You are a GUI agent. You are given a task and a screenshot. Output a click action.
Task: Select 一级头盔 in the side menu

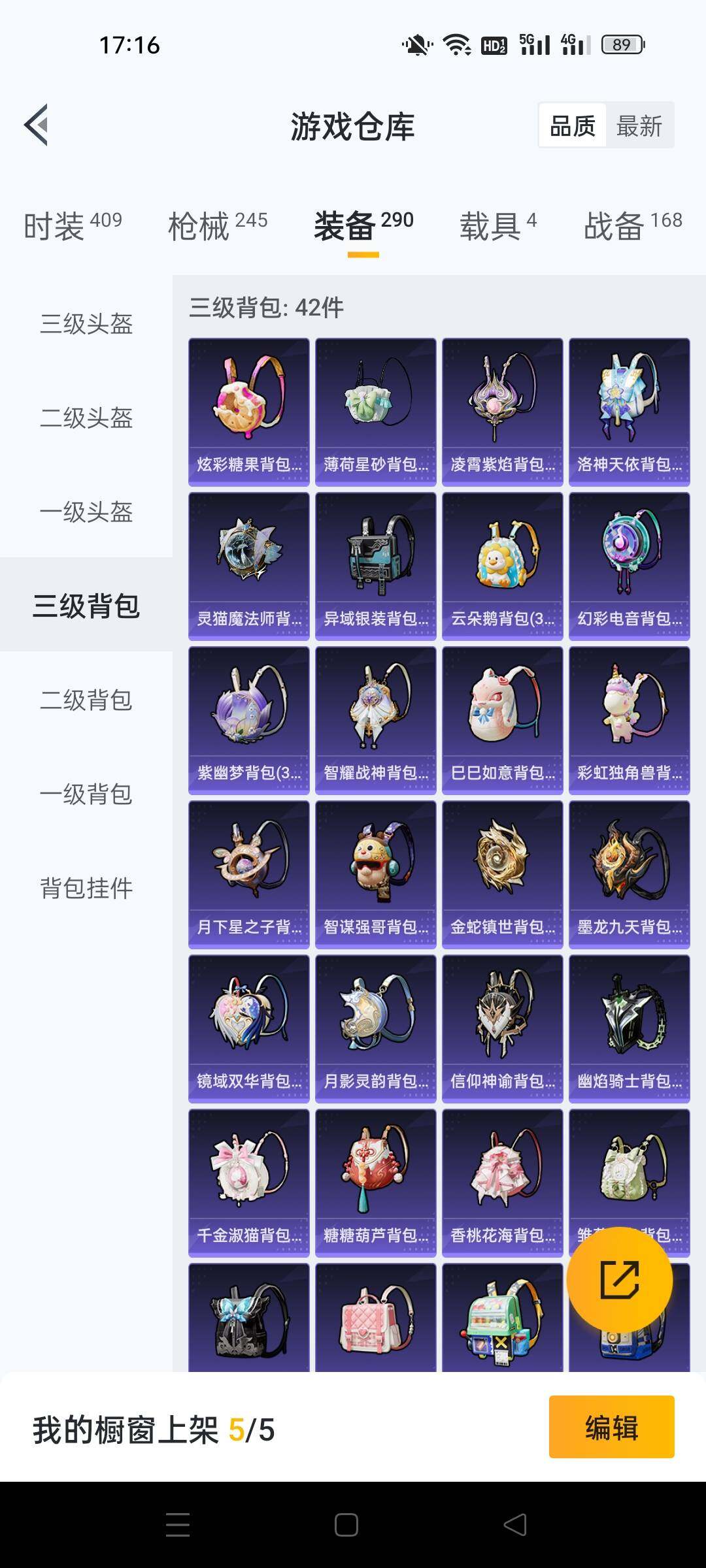click(86, 512)
